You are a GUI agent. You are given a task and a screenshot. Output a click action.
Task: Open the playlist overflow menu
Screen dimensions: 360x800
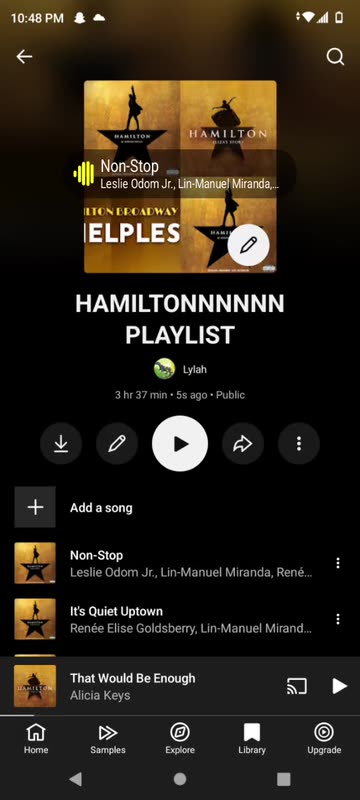click(299, 444)
